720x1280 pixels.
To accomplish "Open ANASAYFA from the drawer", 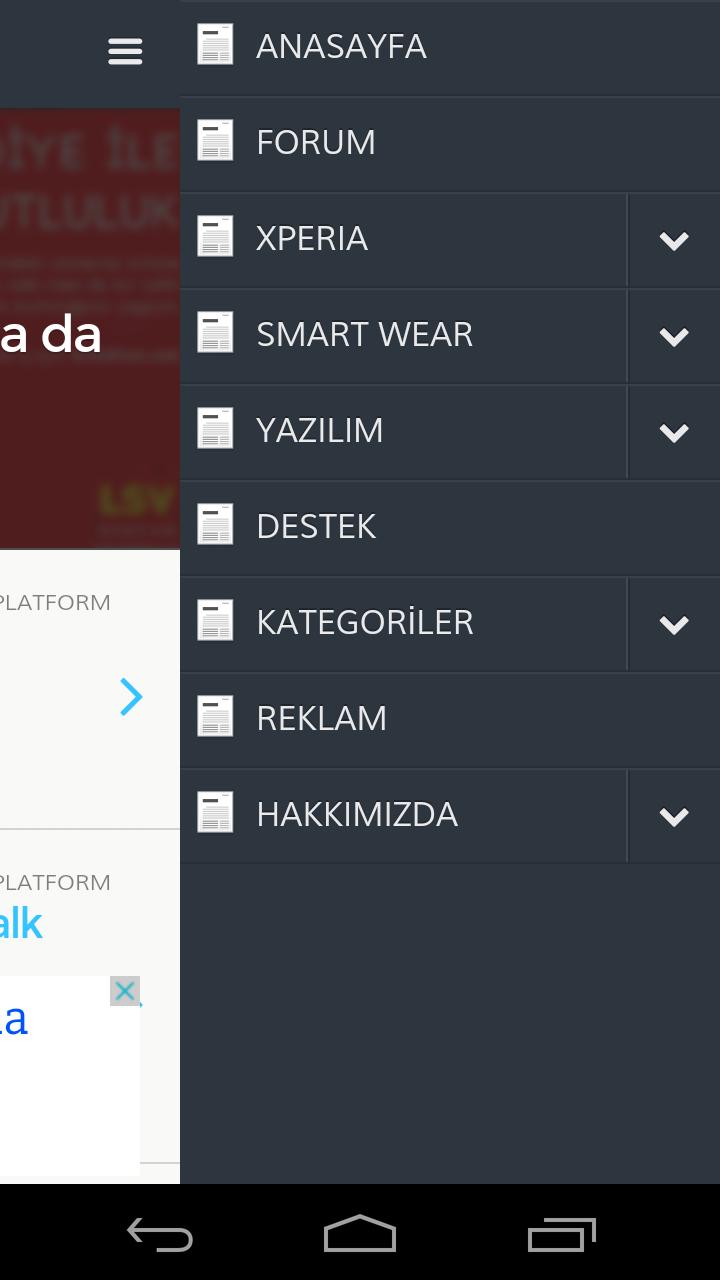I will click(341, 47).
